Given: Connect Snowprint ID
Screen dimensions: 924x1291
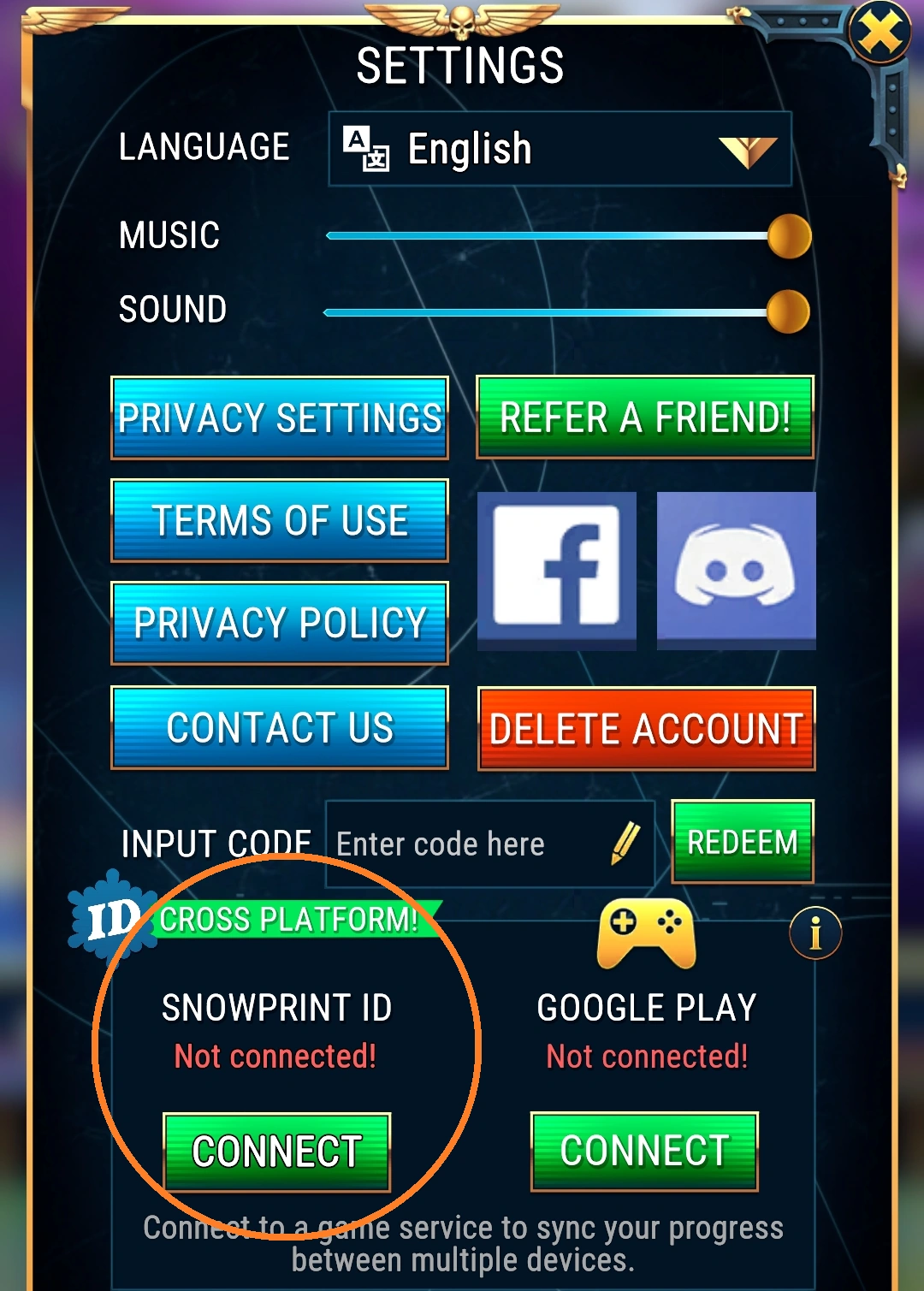Looking at the screenshot, I should (277, 1152).
